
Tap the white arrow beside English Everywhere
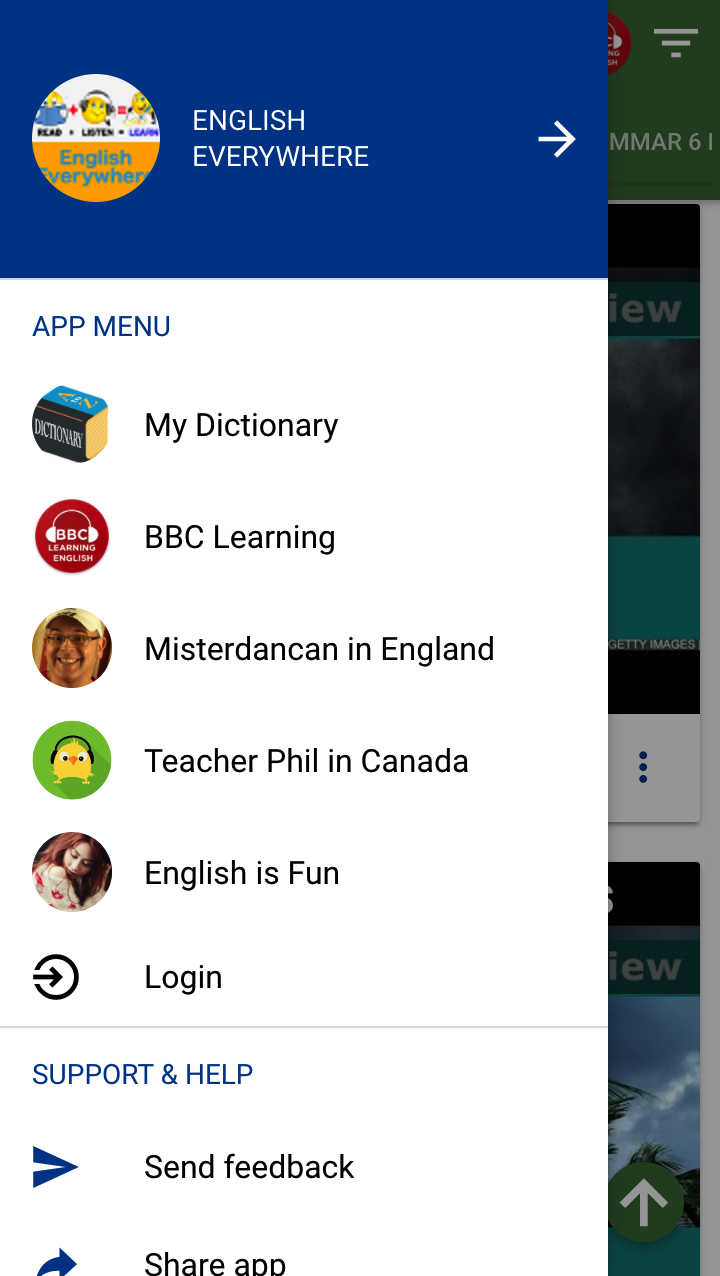tap(556, 140)
